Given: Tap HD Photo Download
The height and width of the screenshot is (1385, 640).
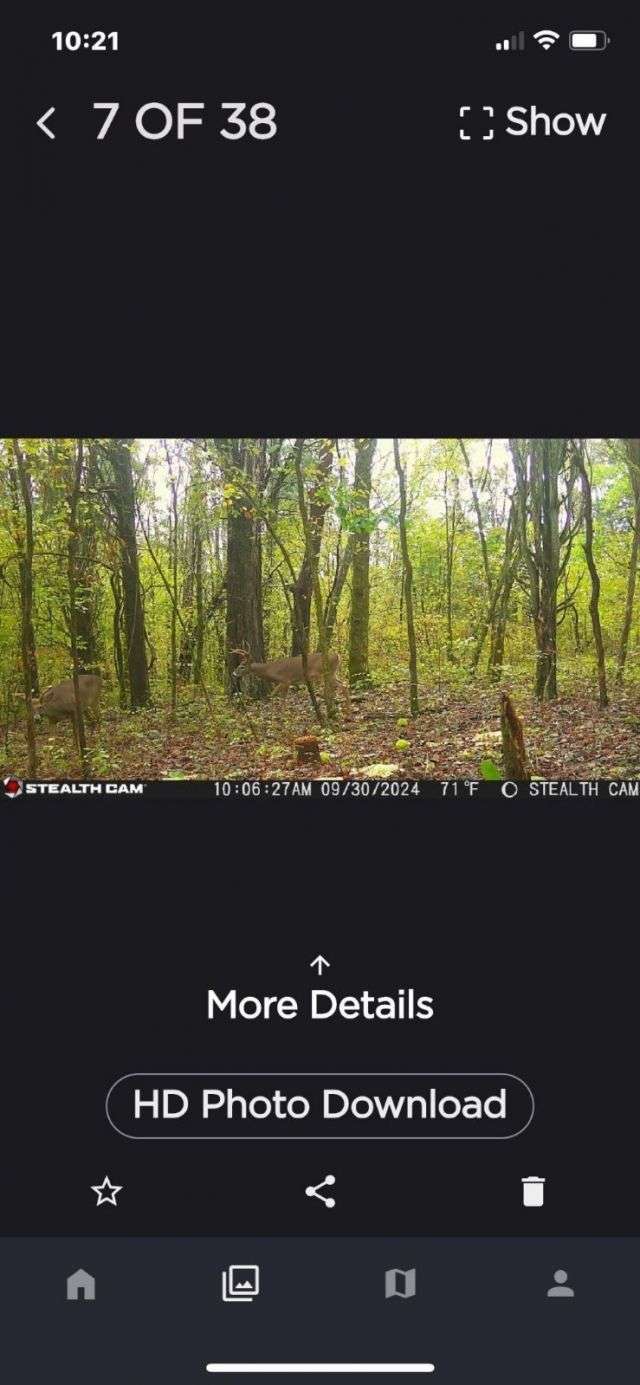Looking at the screenshot, I should [x=320, y=1105].
